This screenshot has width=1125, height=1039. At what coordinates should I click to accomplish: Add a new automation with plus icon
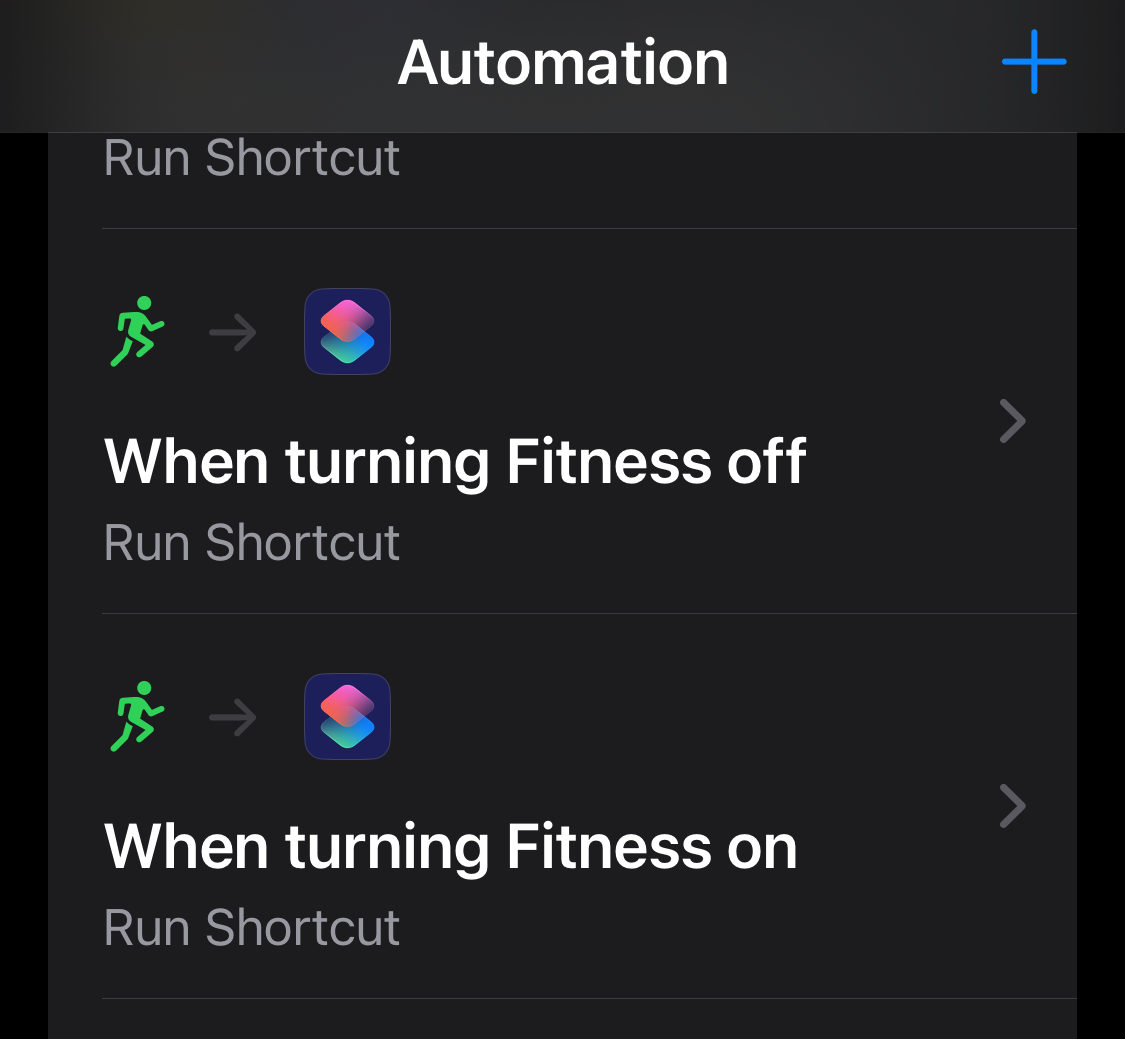pyautogui.click(x=1034, y=62)
